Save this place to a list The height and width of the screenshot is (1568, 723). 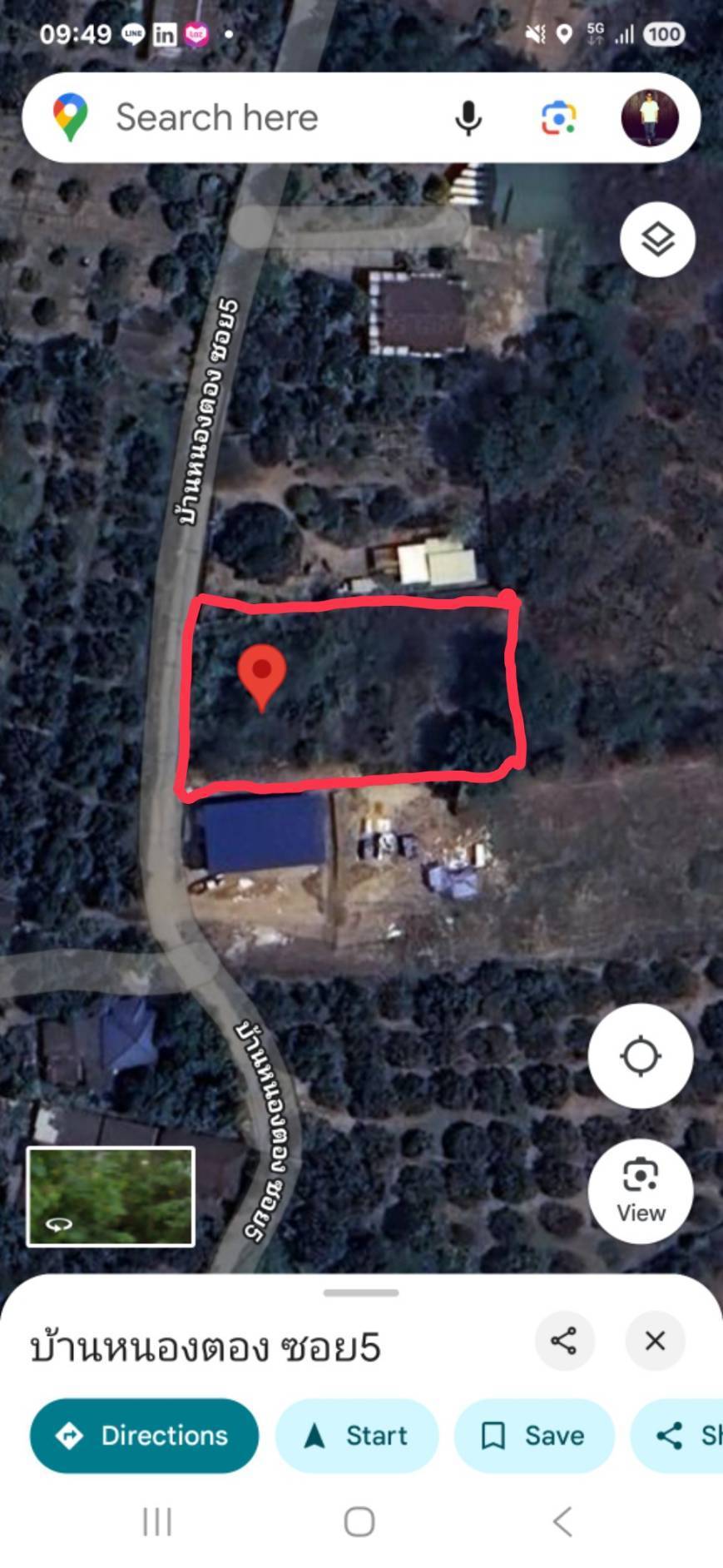(534, 1436)
